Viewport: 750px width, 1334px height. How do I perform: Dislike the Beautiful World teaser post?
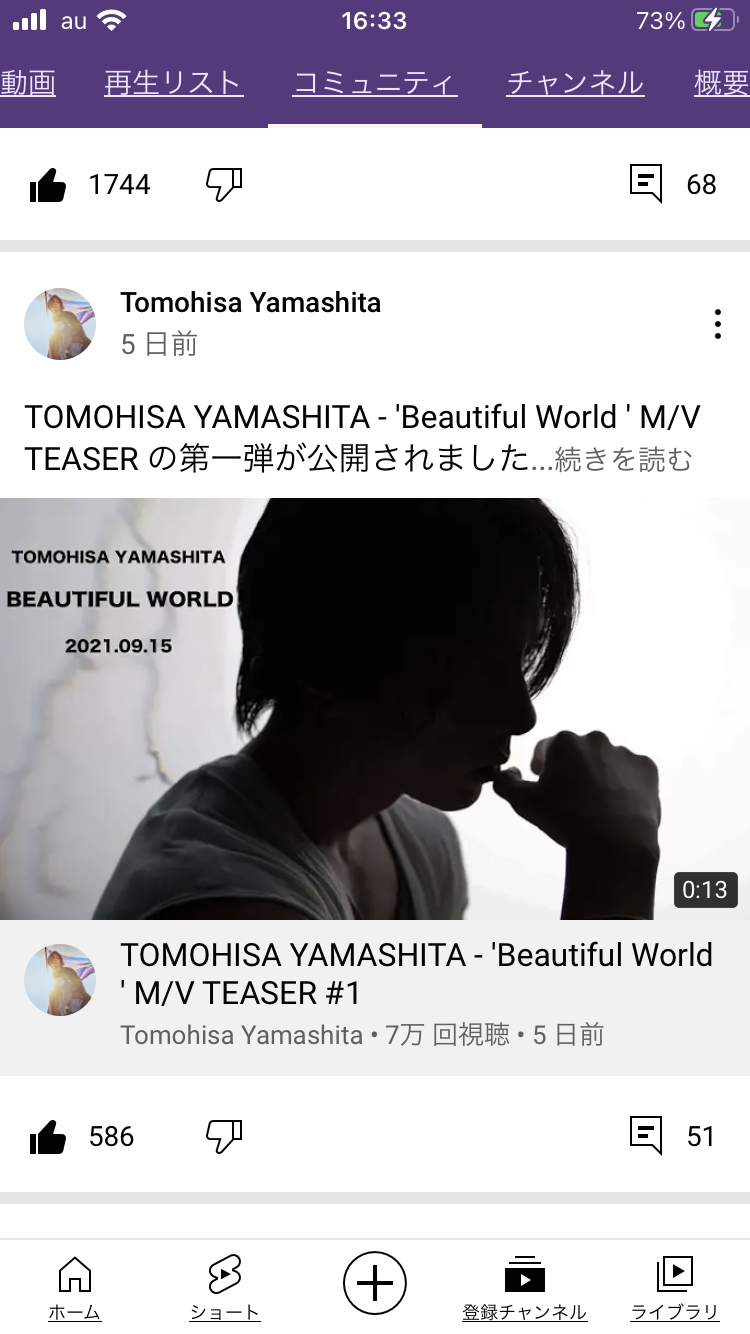[224, 1137]
